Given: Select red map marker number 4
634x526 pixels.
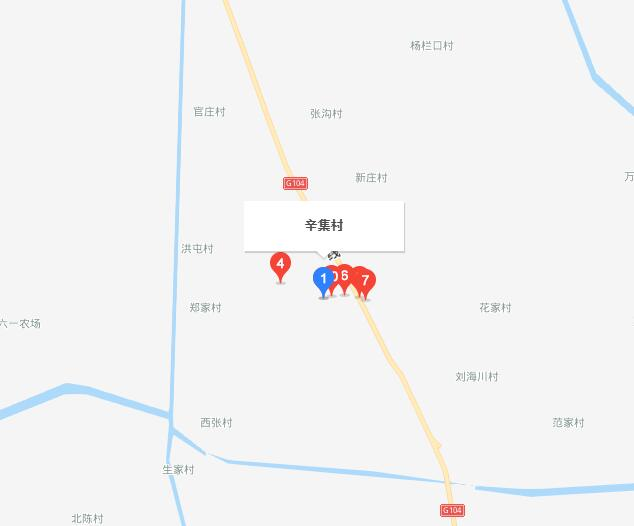Looking at the screenshot, I should point(281,266).
